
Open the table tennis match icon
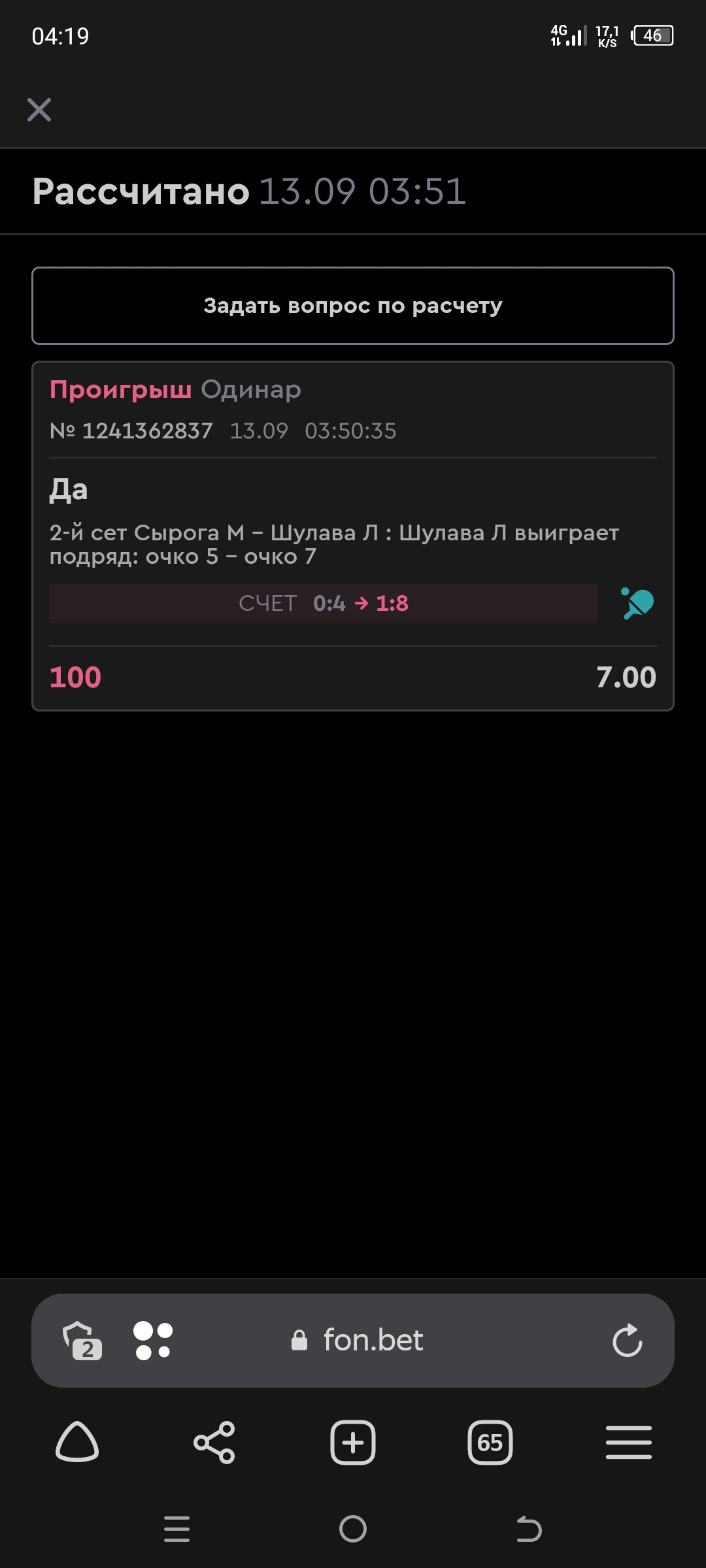click(637, 604)
